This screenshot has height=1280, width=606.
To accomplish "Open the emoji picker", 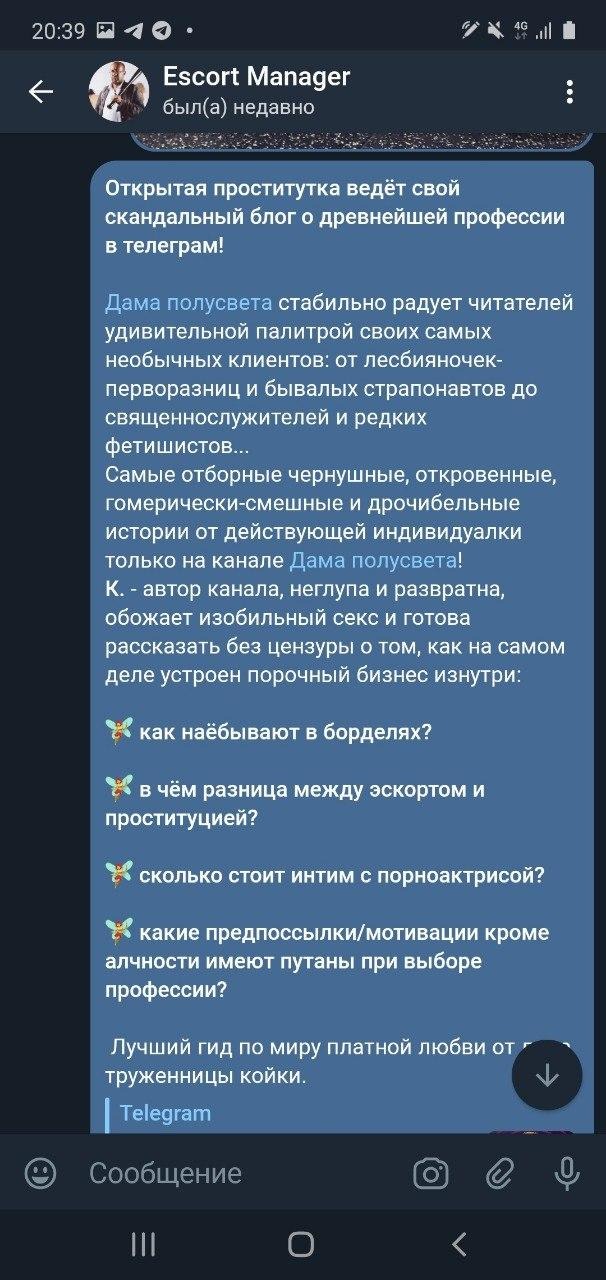I will (40, 1173).
